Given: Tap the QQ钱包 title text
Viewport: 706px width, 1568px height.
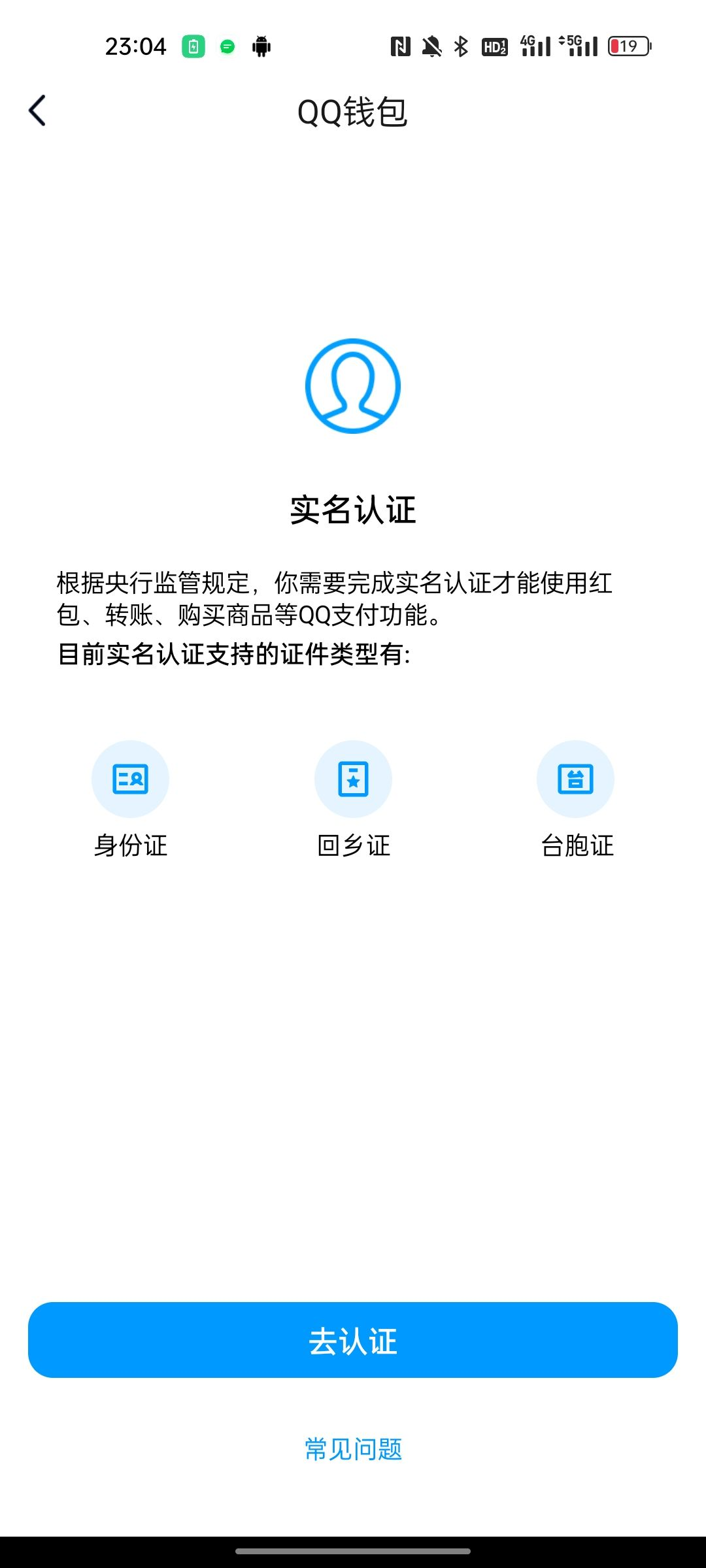Looking at the screenshot, I should (352, 112).
